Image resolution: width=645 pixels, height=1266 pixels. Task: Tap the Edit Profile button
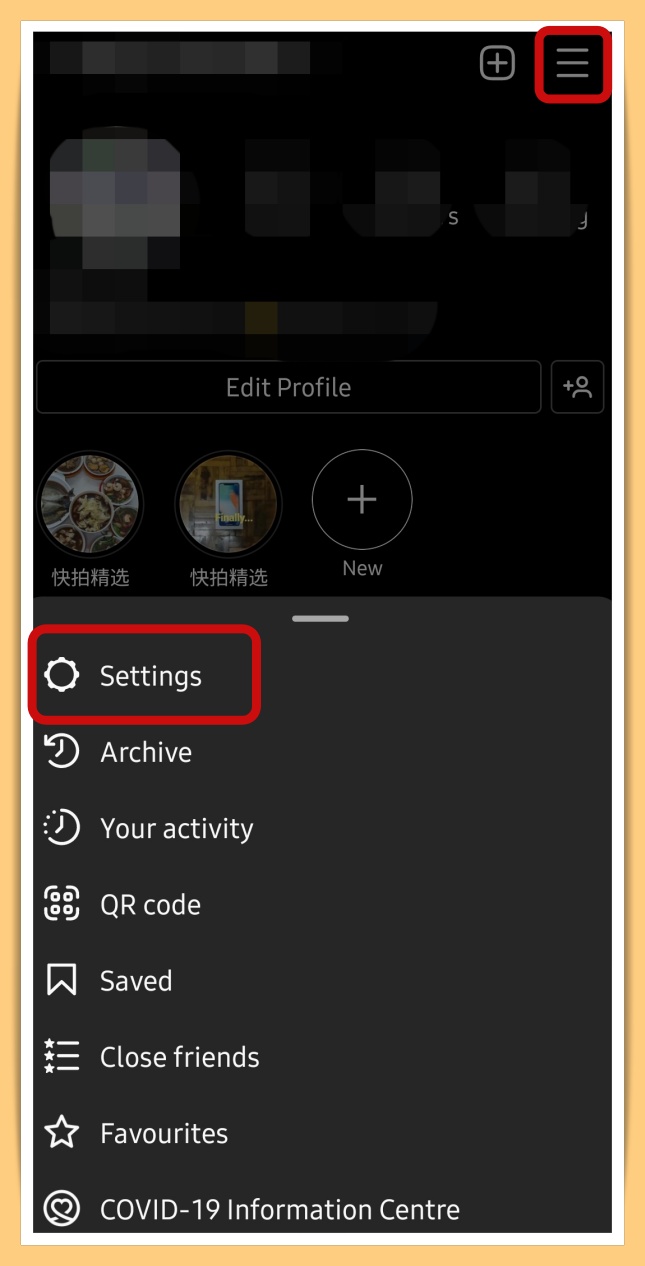tap(288, 387)
